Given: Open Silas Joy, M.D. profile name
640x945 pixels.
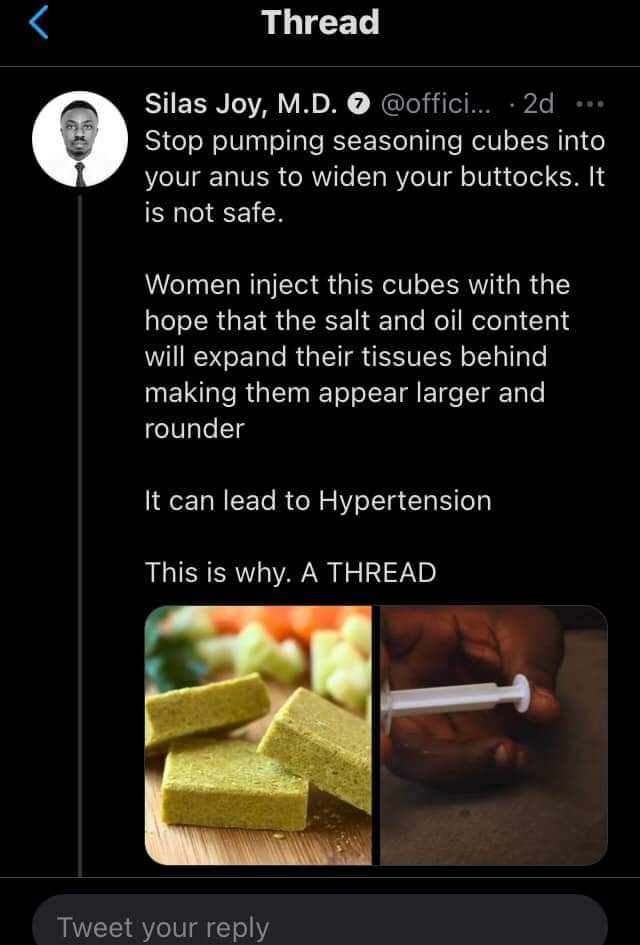Looking at the screenshot, I should click(x=243, y=104).
